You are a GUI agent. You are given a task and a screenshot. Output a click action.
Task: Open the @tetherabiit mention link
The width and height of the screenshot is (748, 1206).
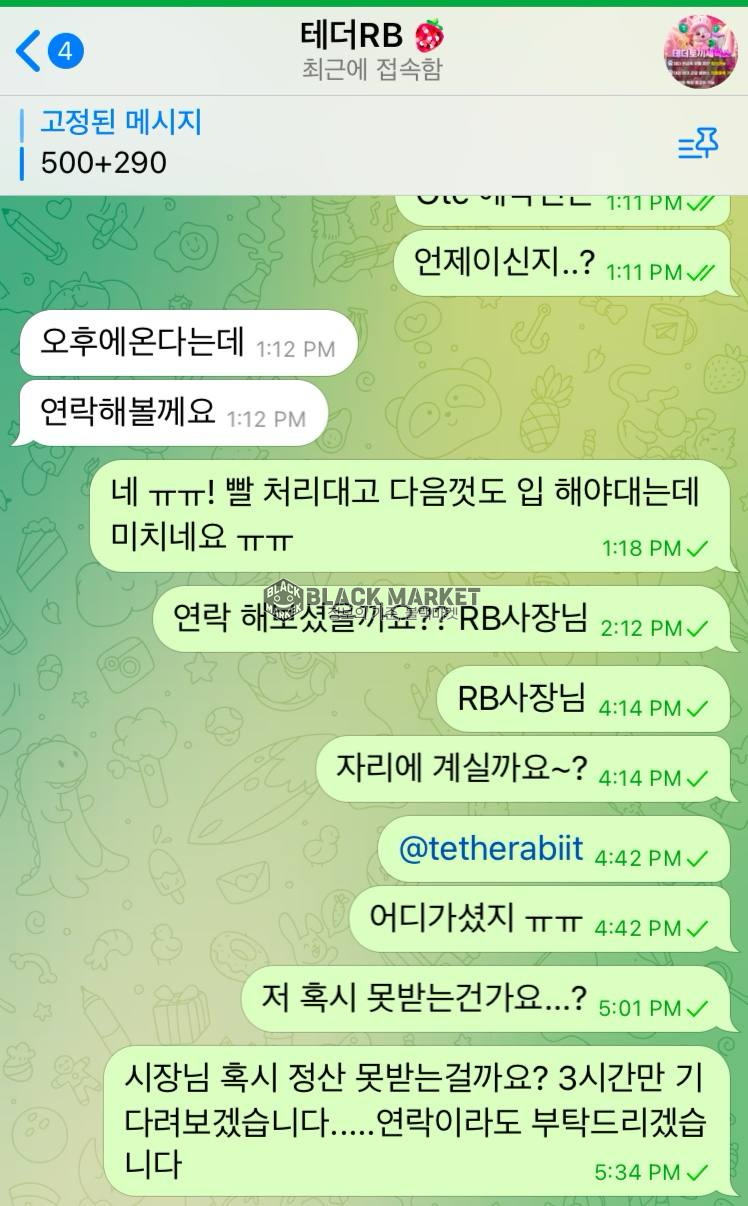coord(491,848)
